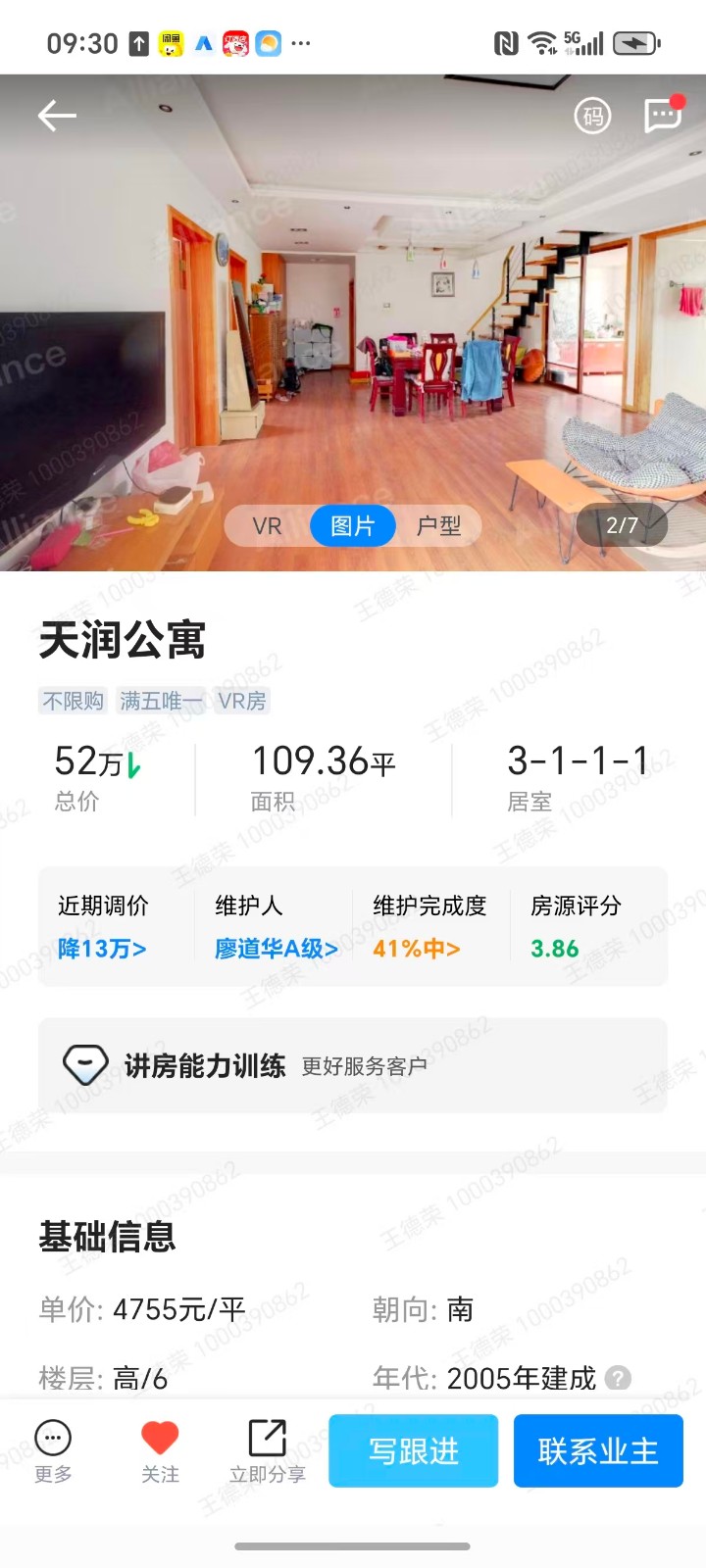Toggle 关注 follow heart

pyautogui.click(x=160, y=1451)
